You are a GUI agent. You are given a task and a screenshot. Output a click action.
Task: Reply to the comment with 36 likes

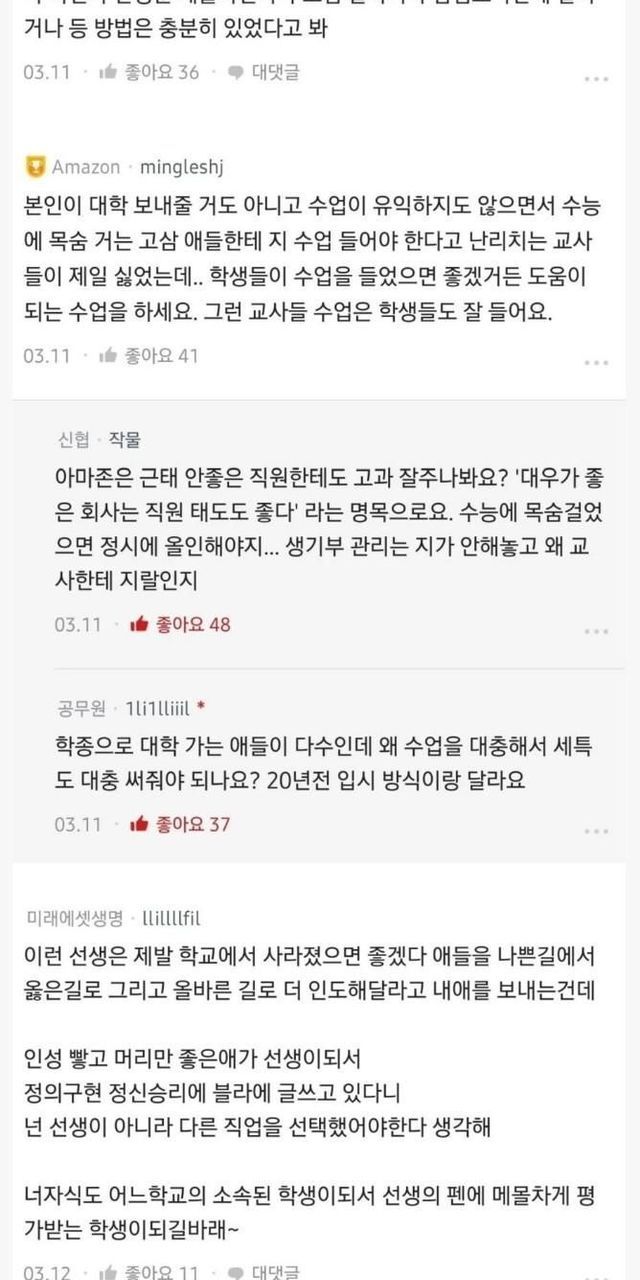click(263, 72)
